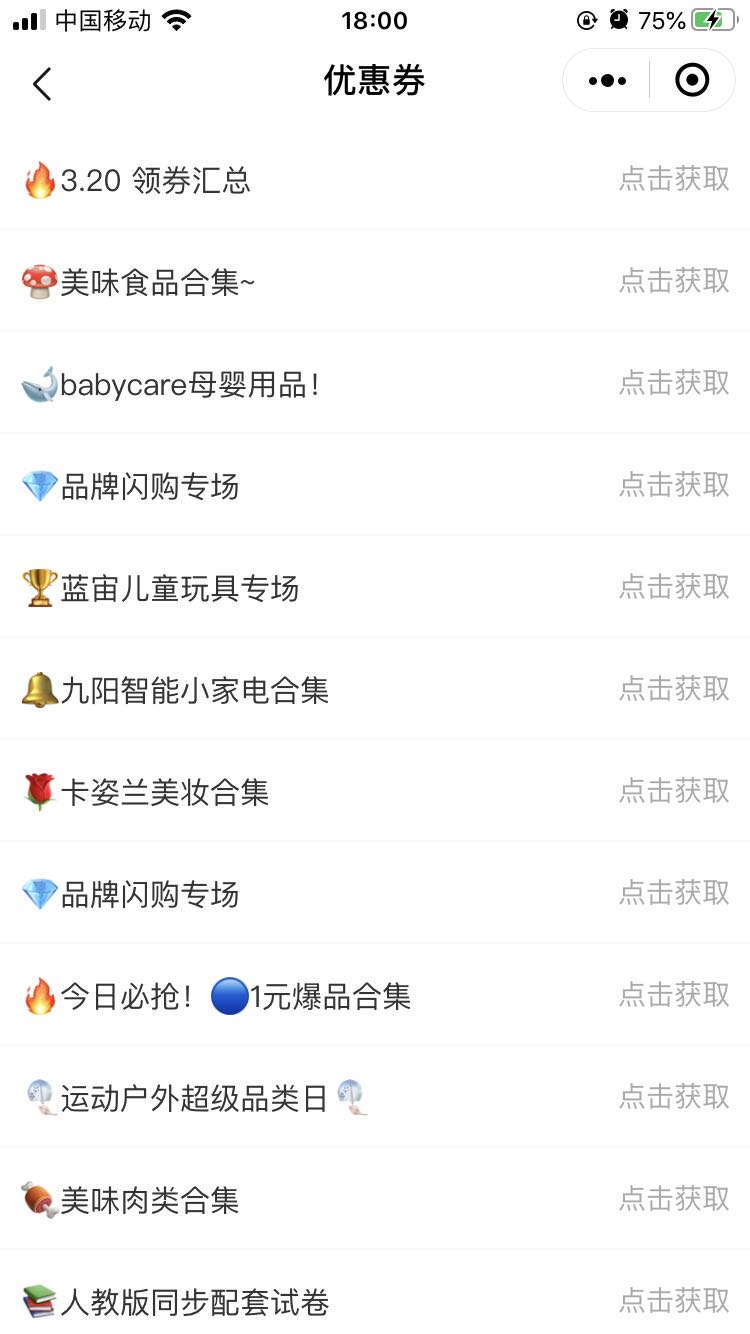Tap the 九阳智能小家电合集 row
Viewport: 750px width, 1334px height.
(x=375, y=690)
